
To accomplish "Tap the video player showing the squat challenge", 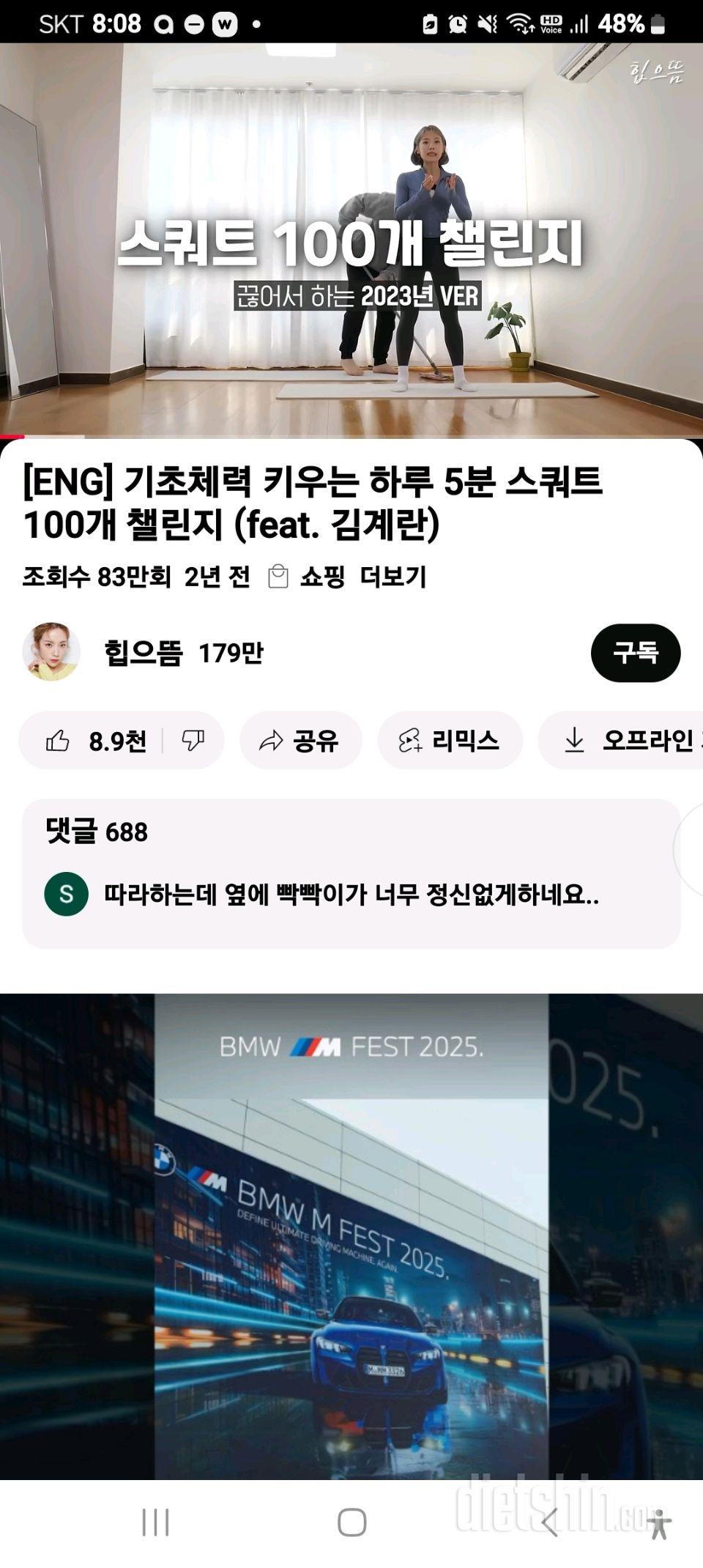I will 351,240.
